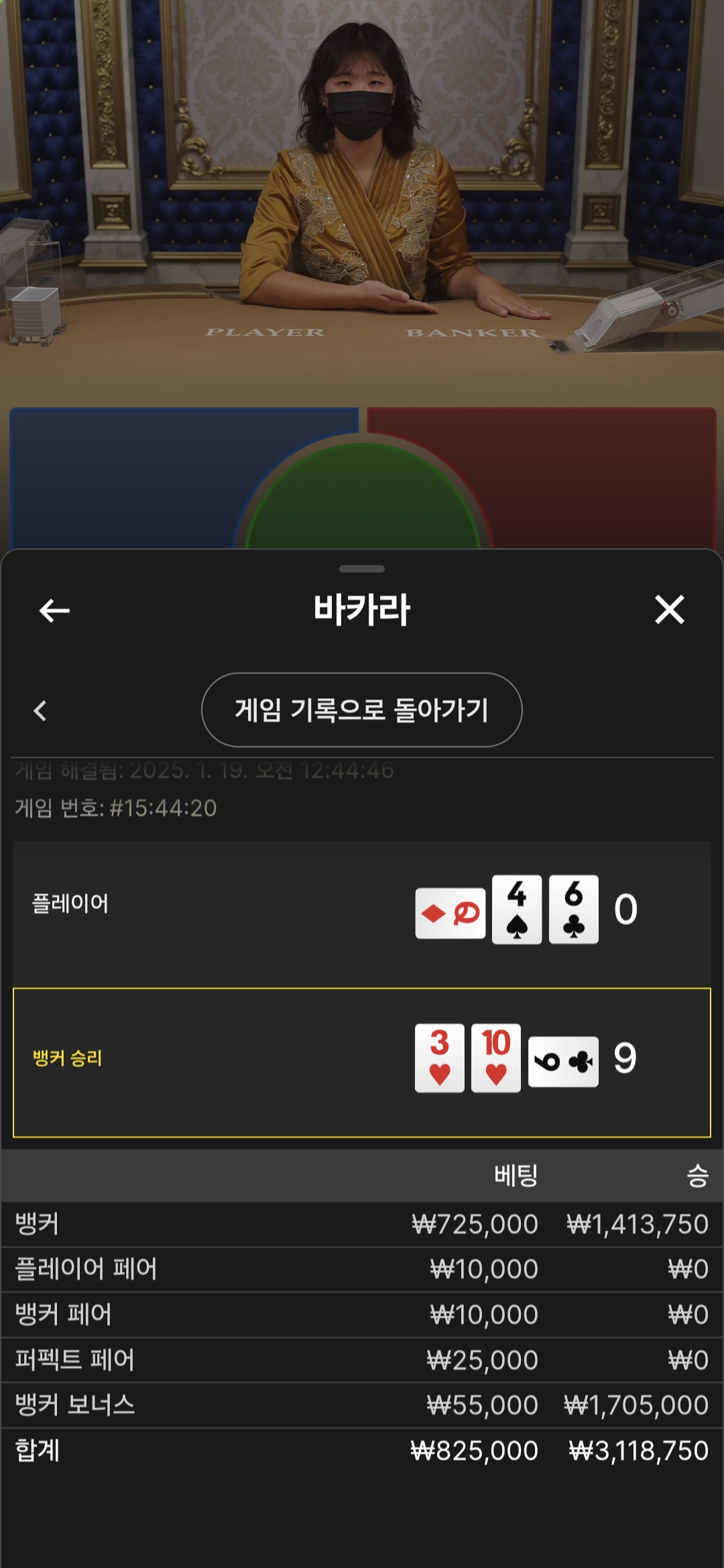724x1568 pixels.
Task: Tap the sheet's top drag handle
Action: pyautogui.click(x=362, y=569)
